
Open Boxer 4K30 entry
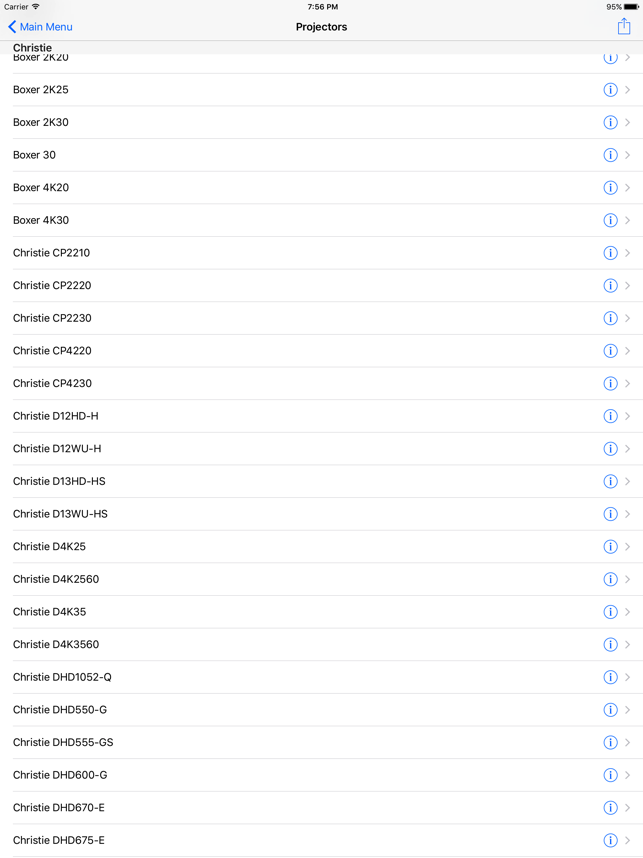click(300, 220)
